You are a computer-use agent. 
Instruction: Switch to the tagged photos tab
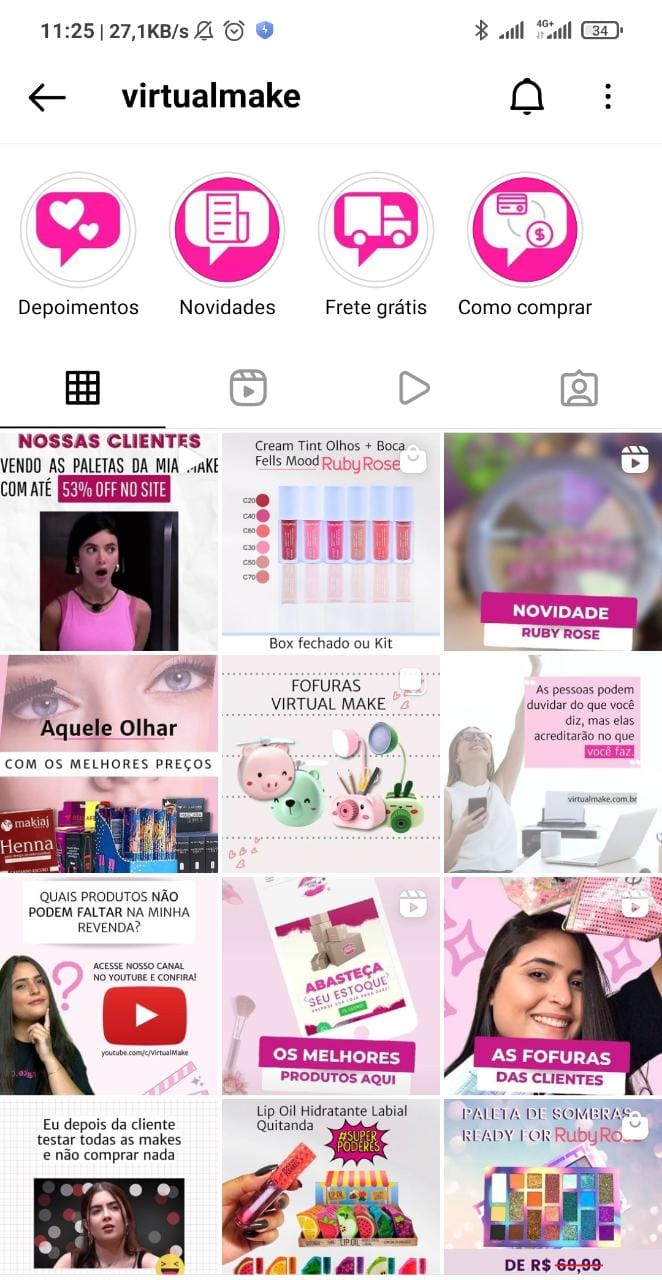pyautogui.click(x=579, y=388)
